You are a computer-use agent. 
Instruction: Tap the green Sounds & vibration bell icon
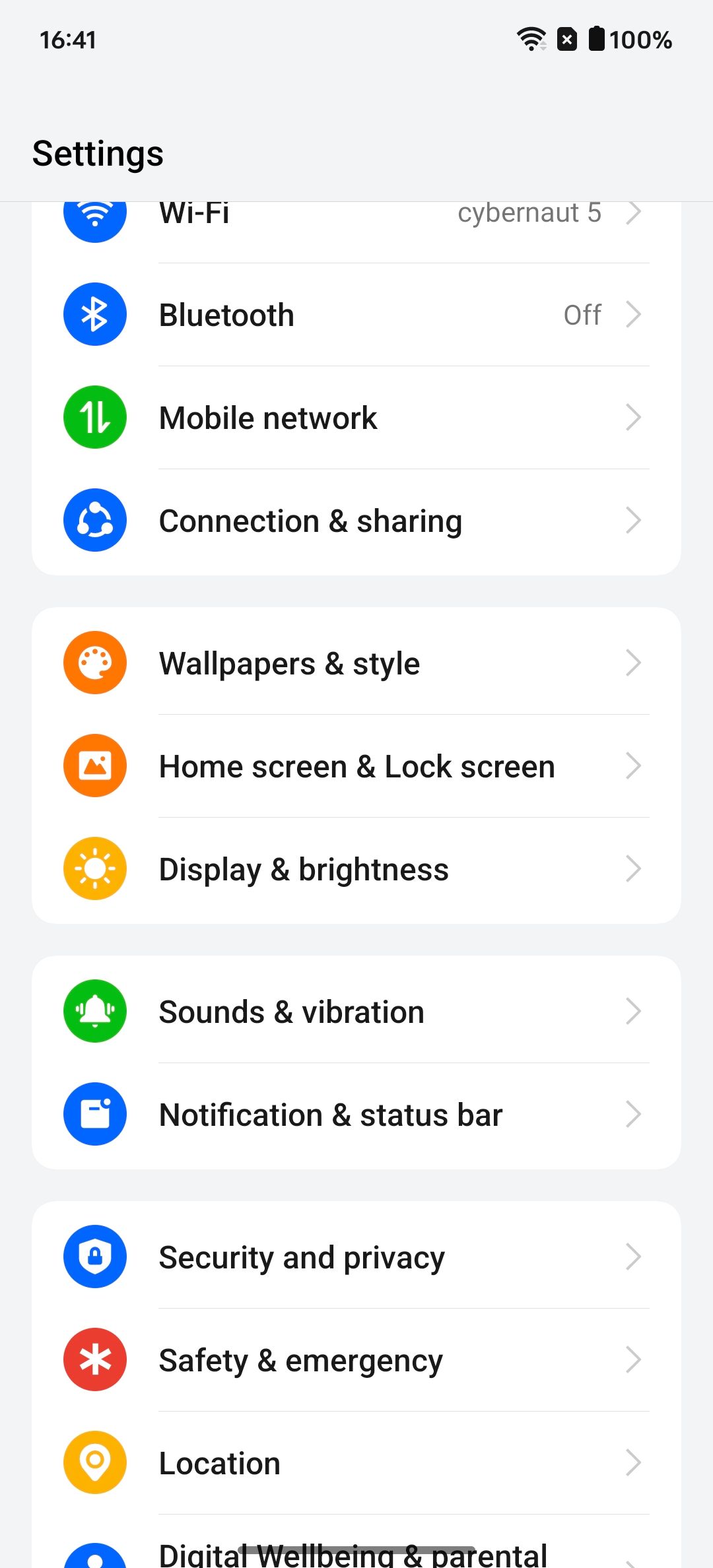pyautogui.click(x=94, y=1011)
